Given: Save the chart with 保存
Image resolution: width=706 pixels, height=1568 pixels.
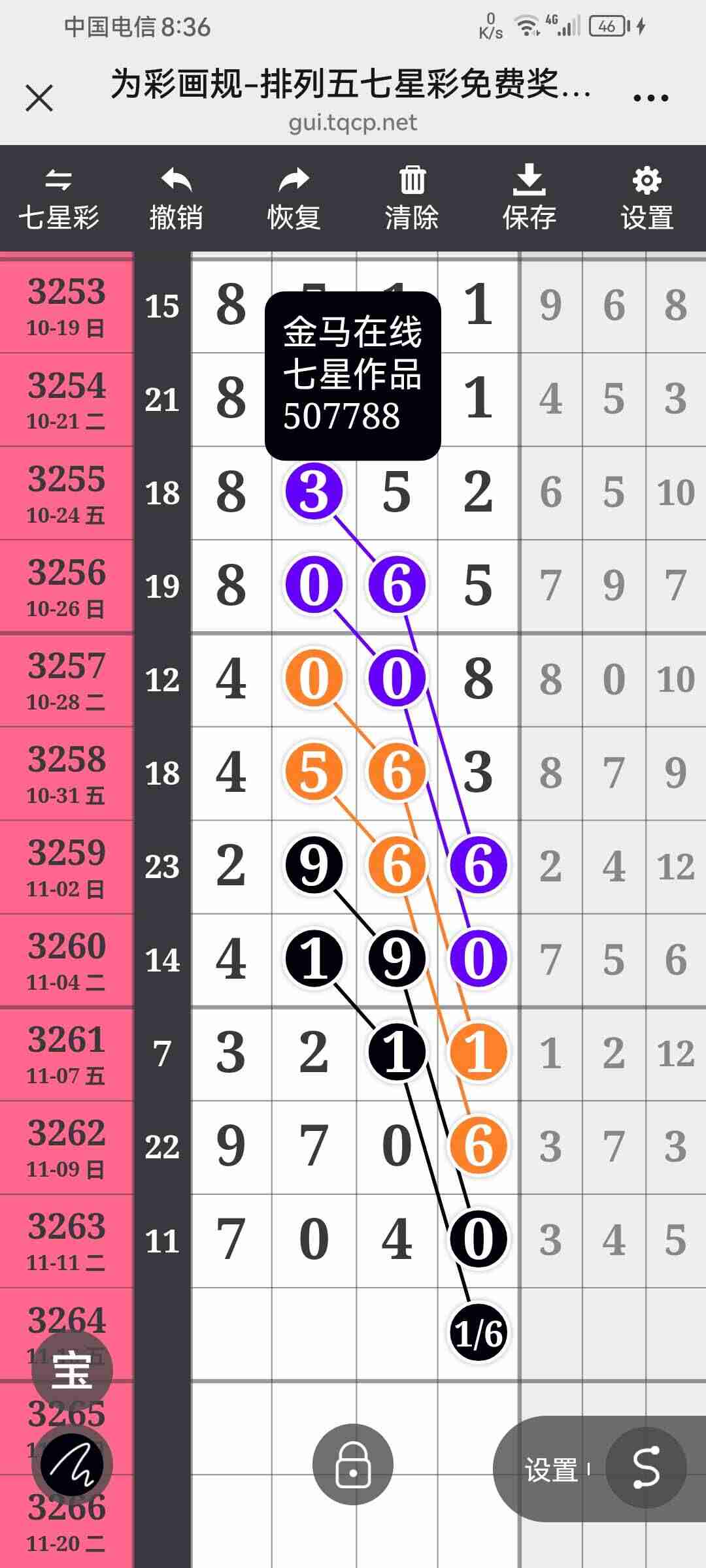Looking at the screenshot, I should click(x=529, y=199).
